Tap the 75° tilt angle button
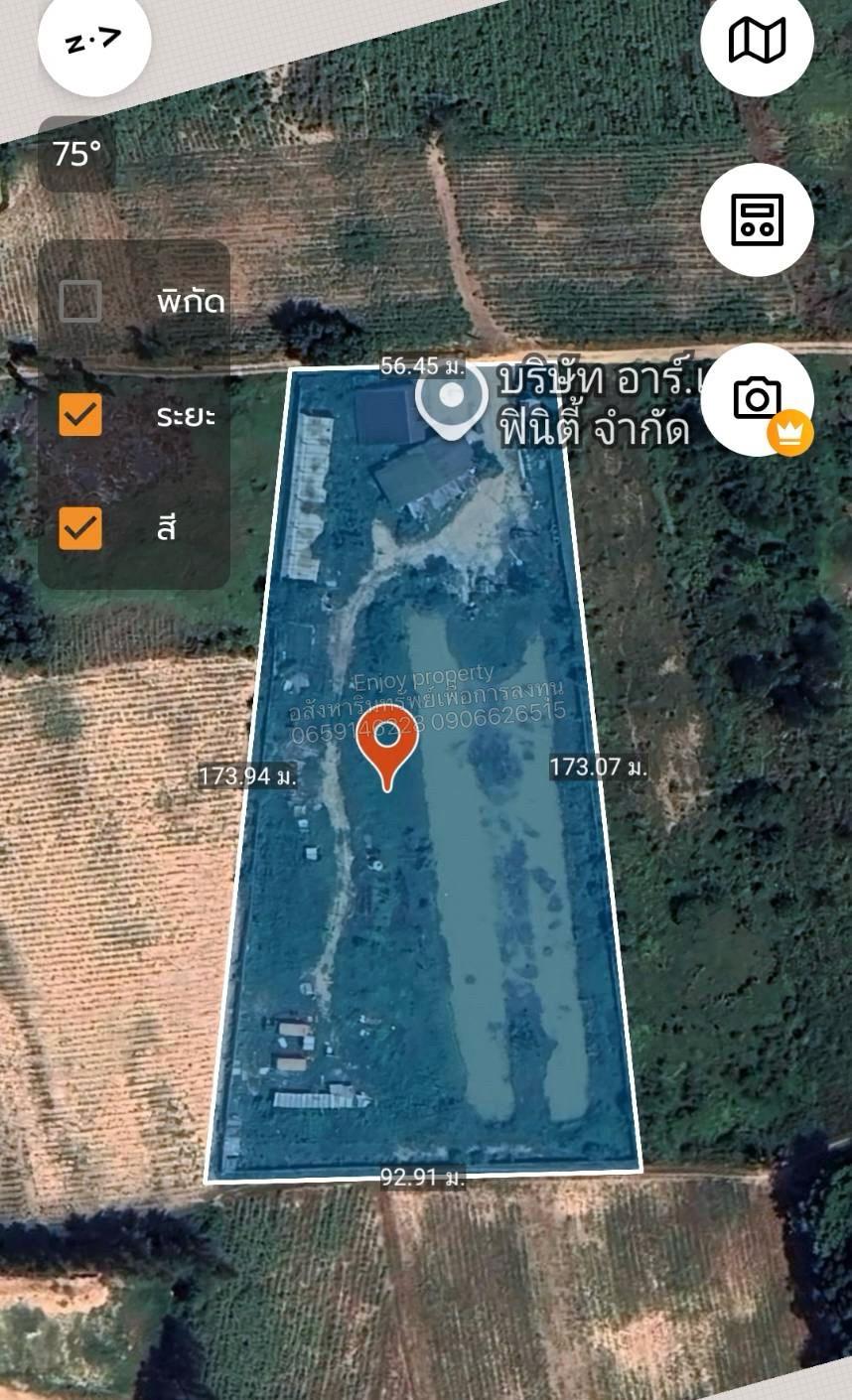This screenshot has height=1400, width=852. pos(76,154)
